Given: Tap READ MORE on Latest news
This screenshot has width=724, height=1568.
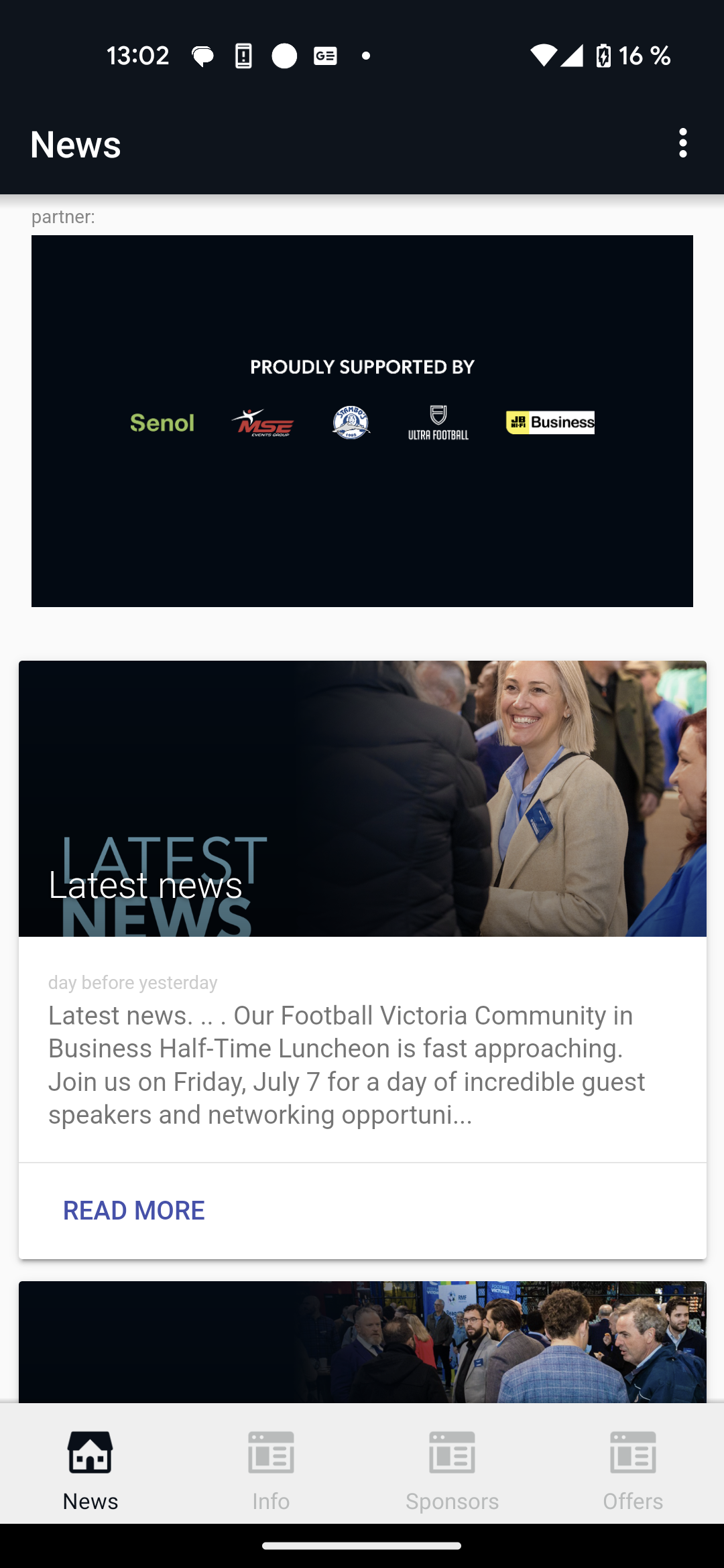Looking at the screenshot, I should pos(134,1210).
